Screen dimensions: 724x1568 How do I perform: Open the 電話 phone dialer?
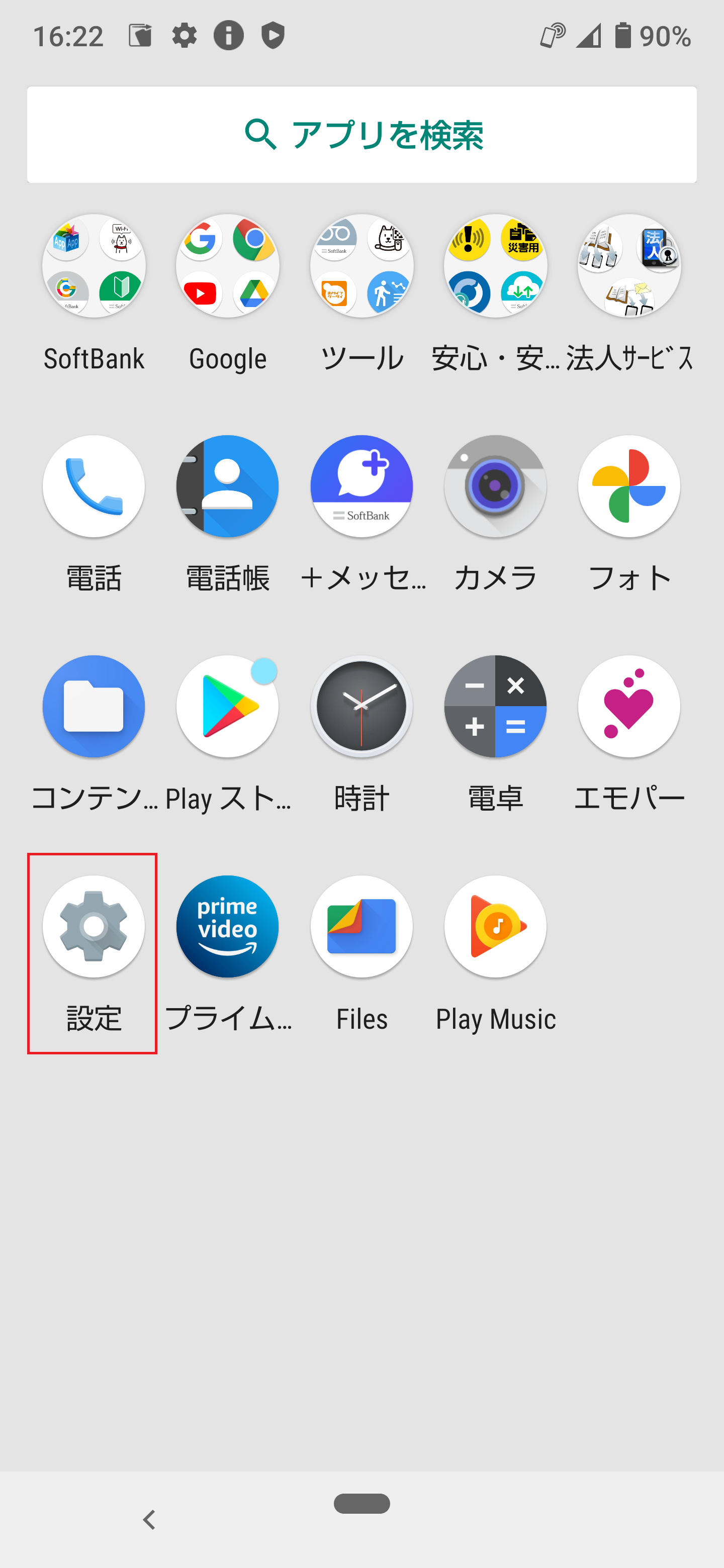[x=93, y=485]
